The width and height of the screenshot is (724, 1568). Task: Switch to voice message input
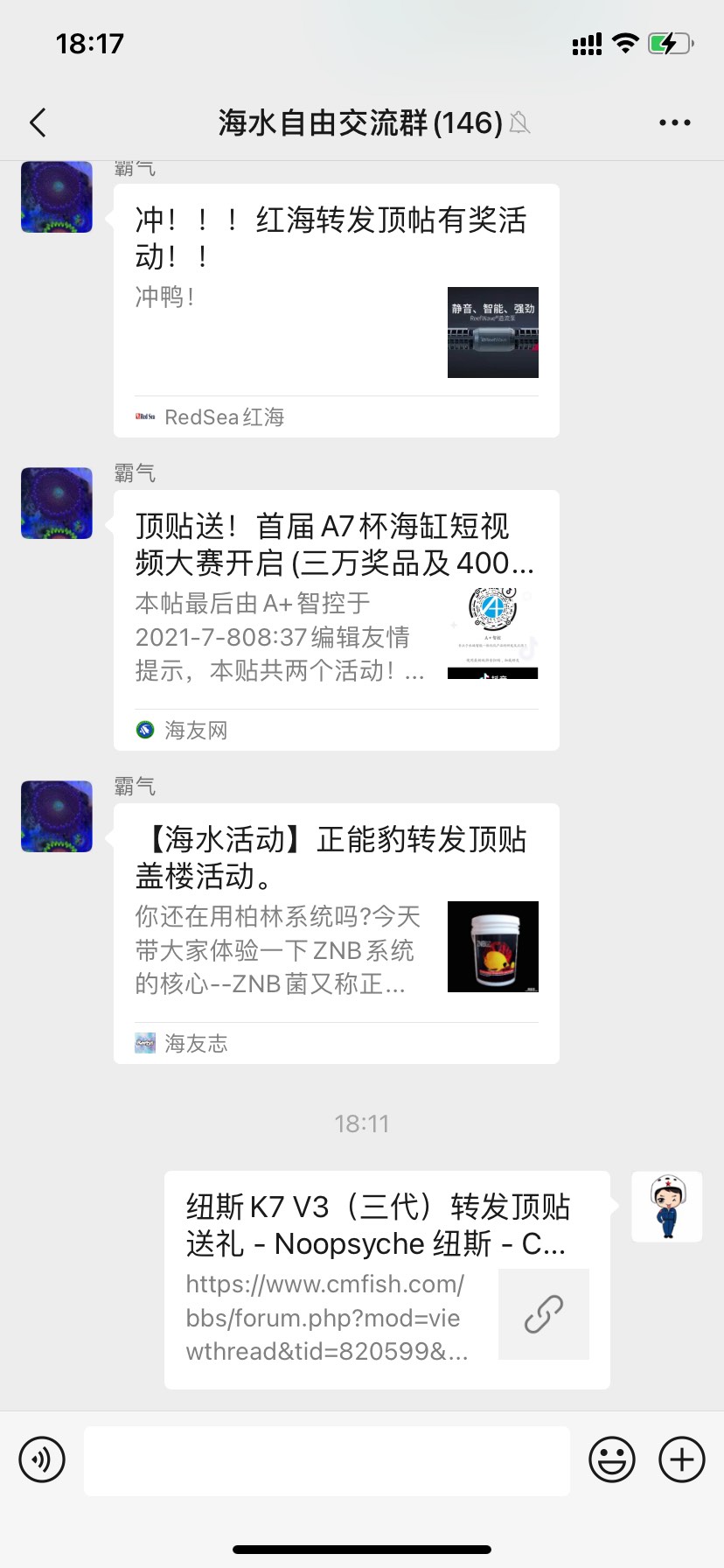pos(42,1459)
